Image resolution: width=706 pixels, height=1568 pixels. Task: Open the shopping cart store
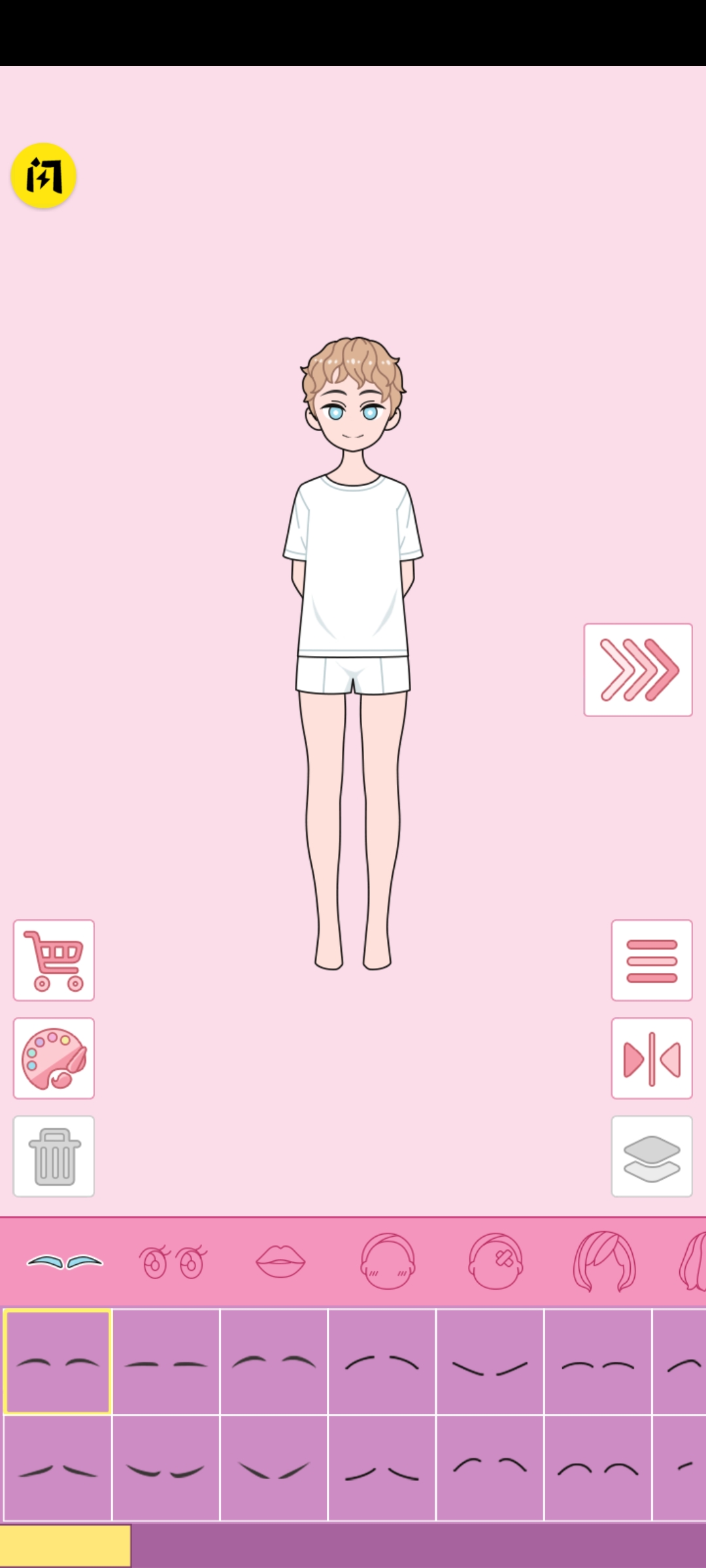pyautogui.click(x=54, y=960)
